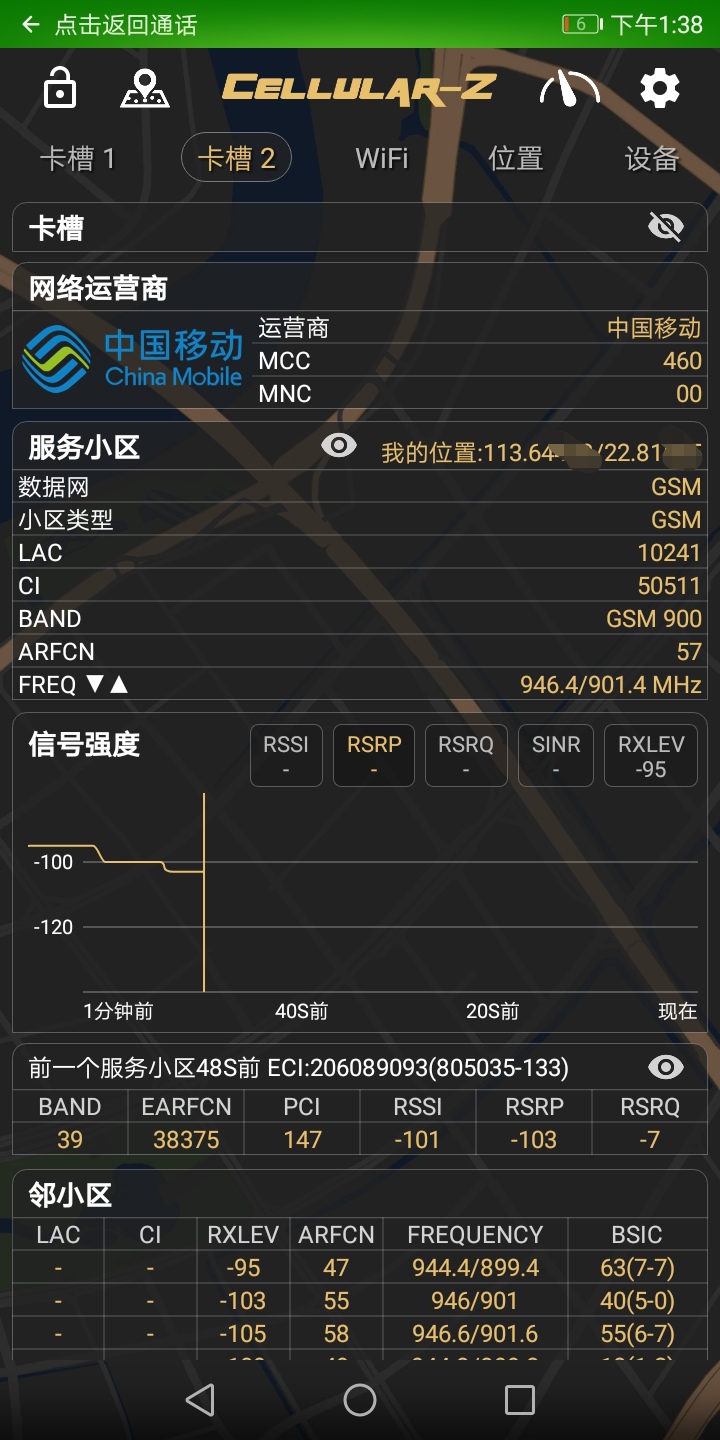Screen dimensions: 720x1440
Task: Select the SINR signal chip
Action: [556, 756]
